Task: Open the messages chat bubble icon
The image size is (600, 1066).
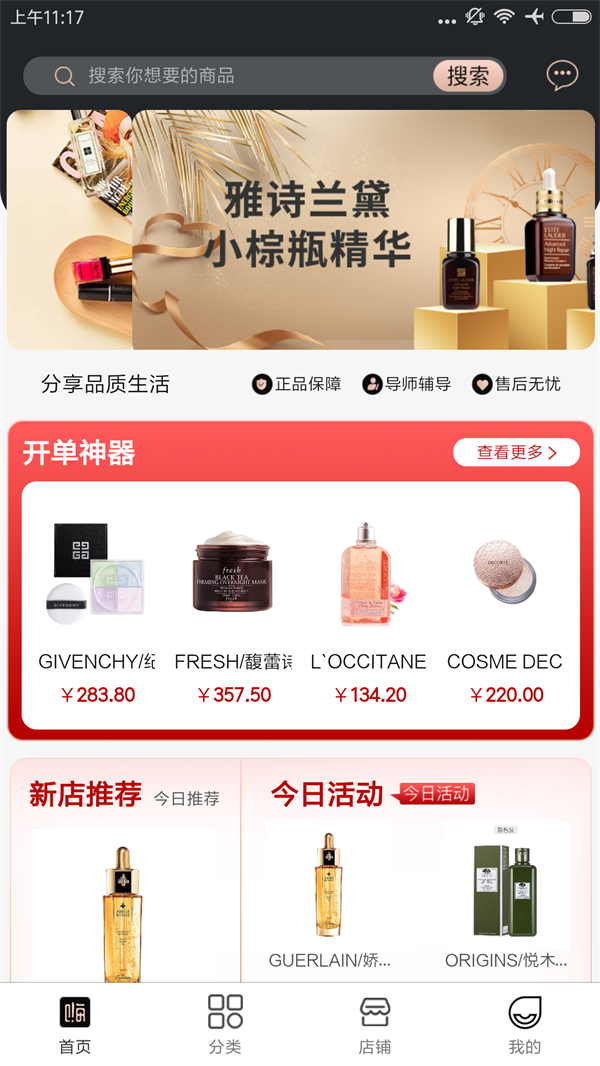Action: tap(562, 75)
